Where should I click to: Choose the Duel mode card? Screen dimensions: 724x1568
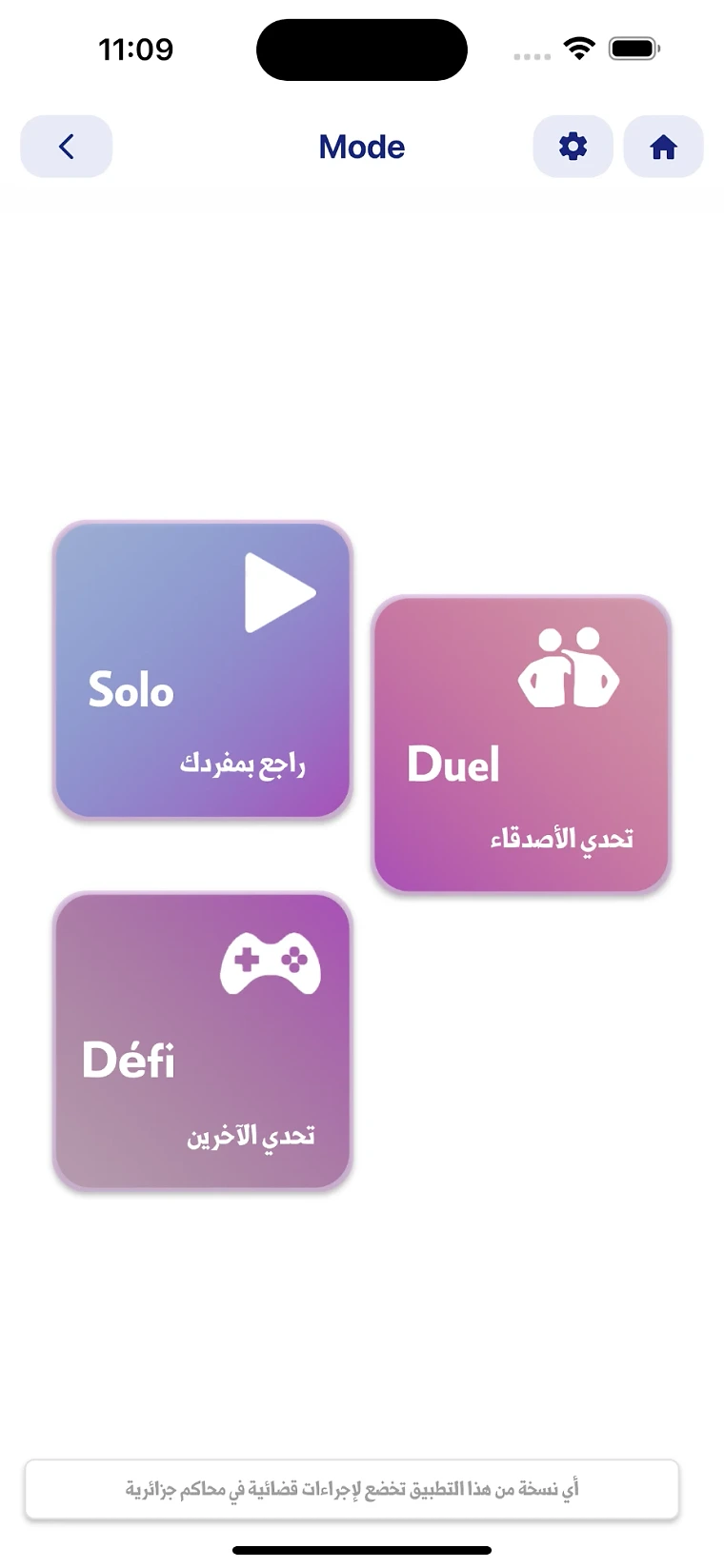(x=521, y=744)
